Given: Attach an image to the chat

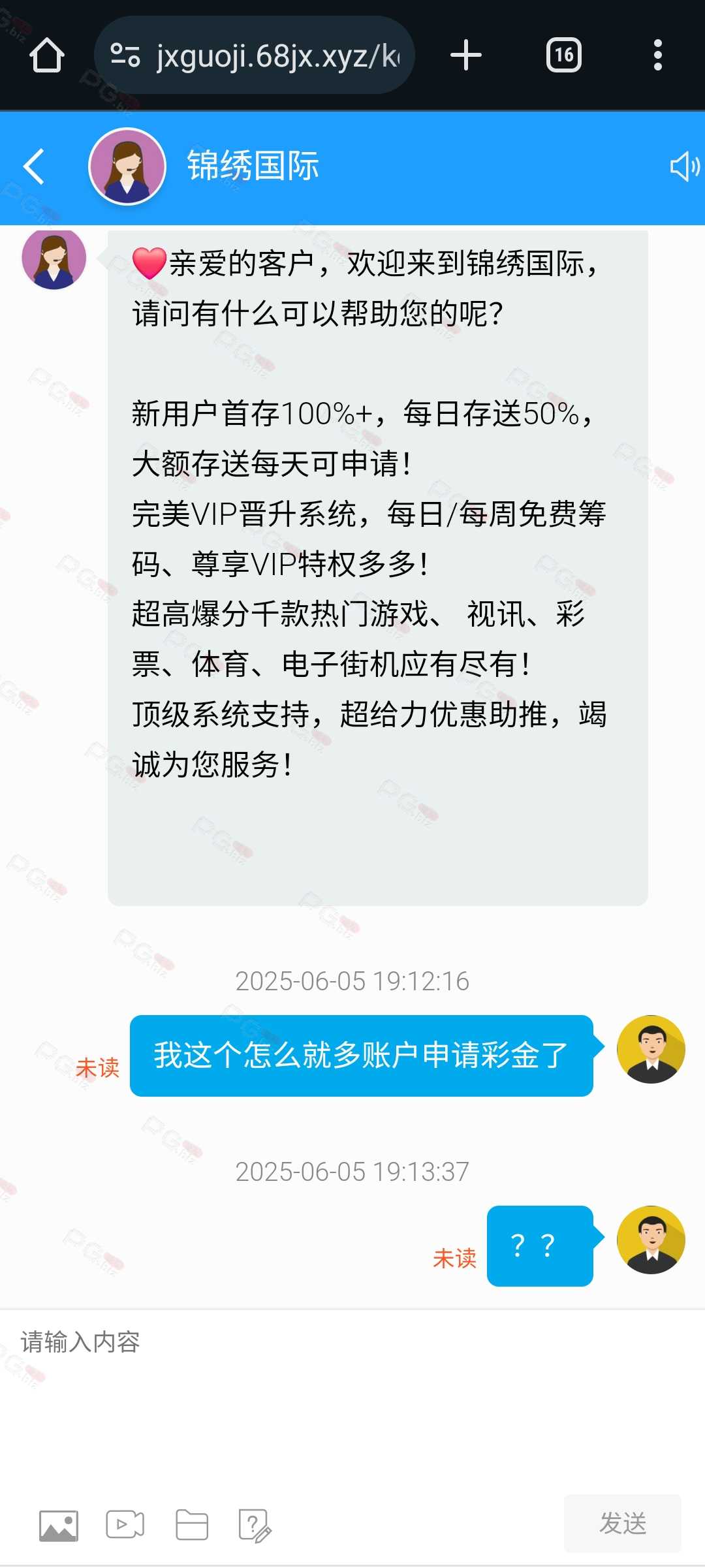Looking at the screenshot, I should coord(59,1525).
